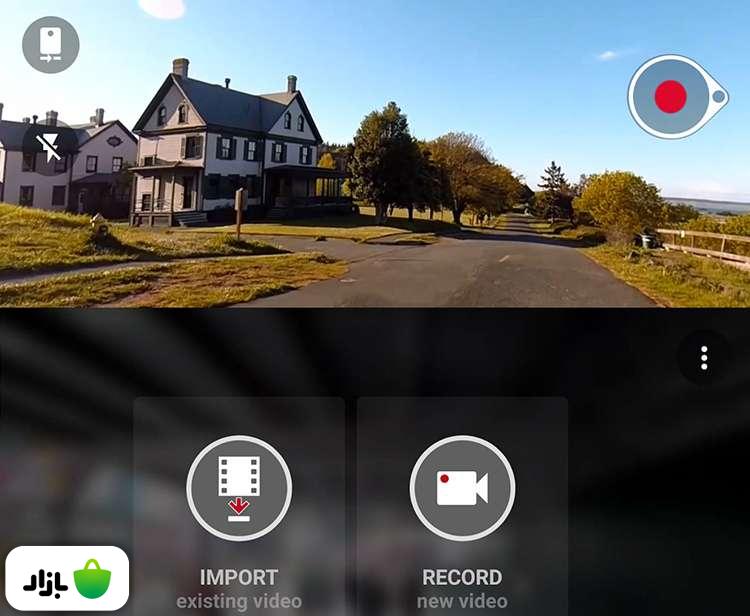The image size is (750, 616).
Task: Start recording with the red record button
Action: tap(670, 97)
